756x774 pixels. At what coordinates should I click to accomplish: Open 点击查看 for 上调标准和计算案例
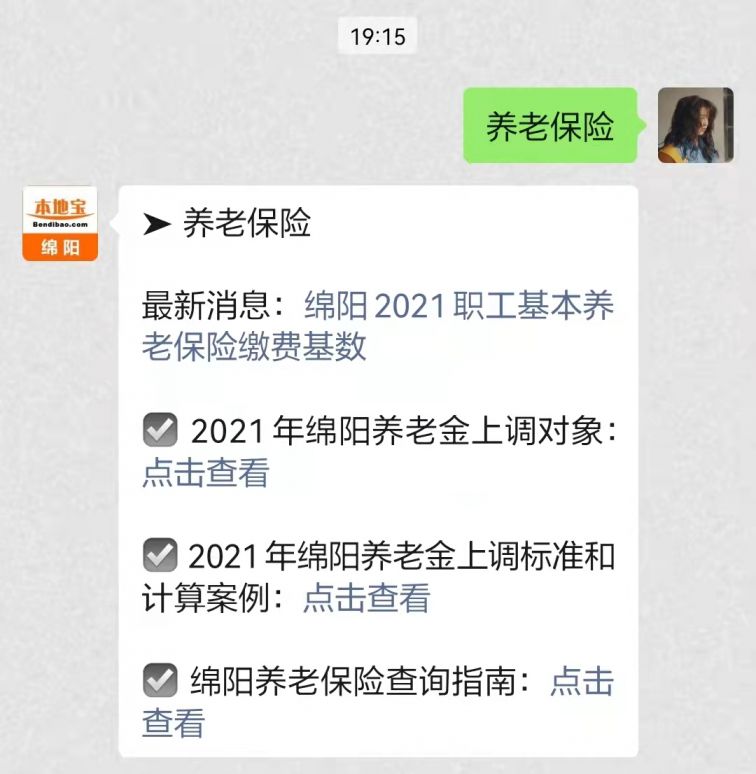[x=366, y=598]
